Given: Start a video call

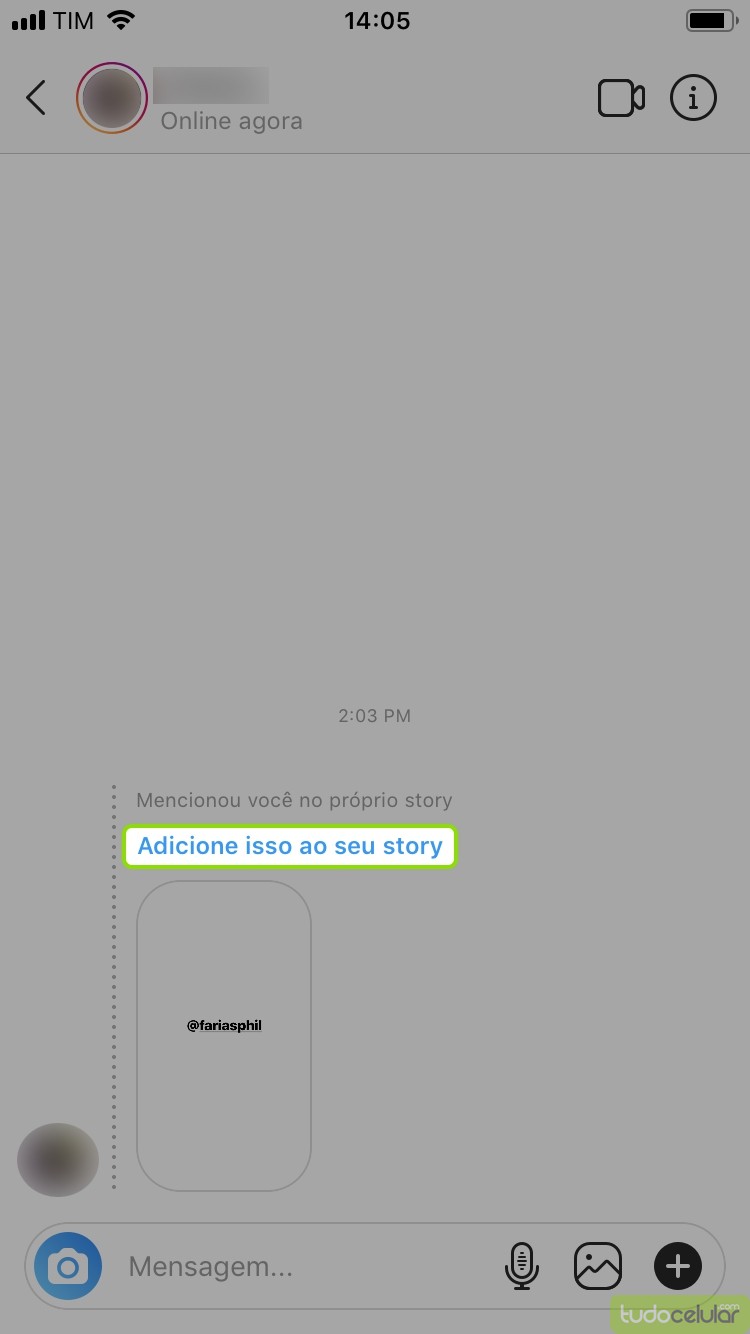Looking at the screenshot, I should coord(621,98).
